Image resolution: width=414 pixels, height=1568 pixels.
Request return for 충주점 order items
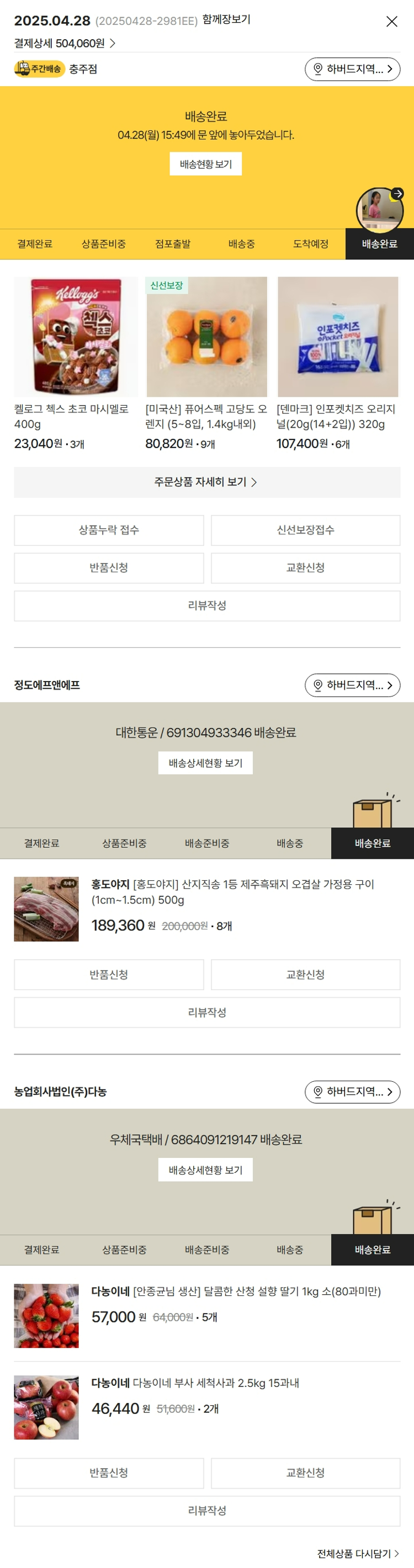pos(108,568)
